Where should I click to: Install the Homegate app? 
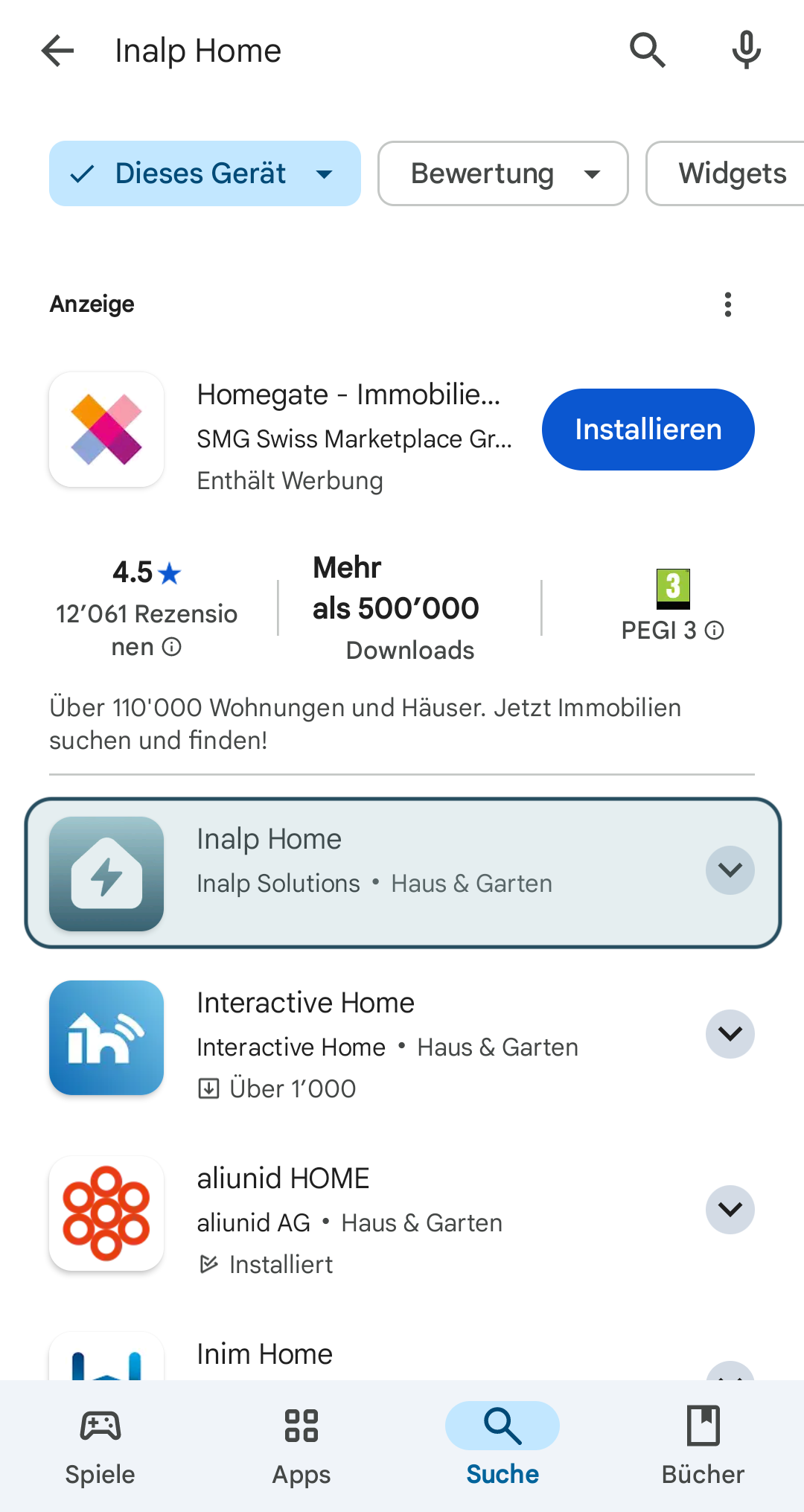648,430
